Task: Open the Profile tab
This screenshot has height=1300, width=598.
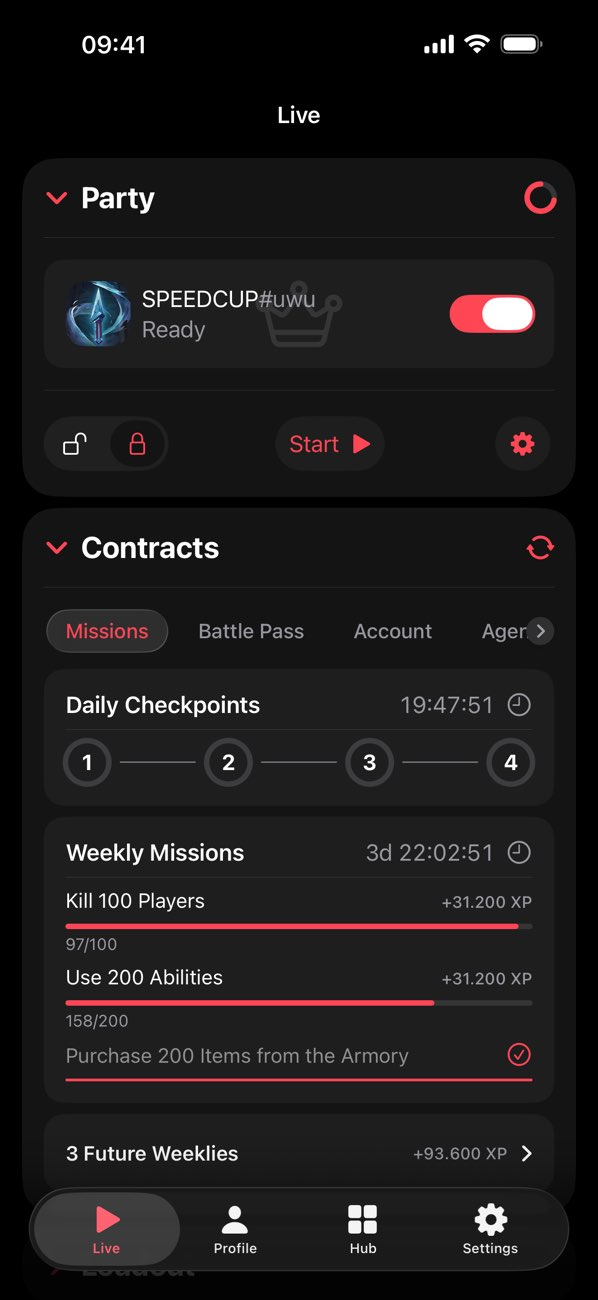Action: click(235, 1229)
